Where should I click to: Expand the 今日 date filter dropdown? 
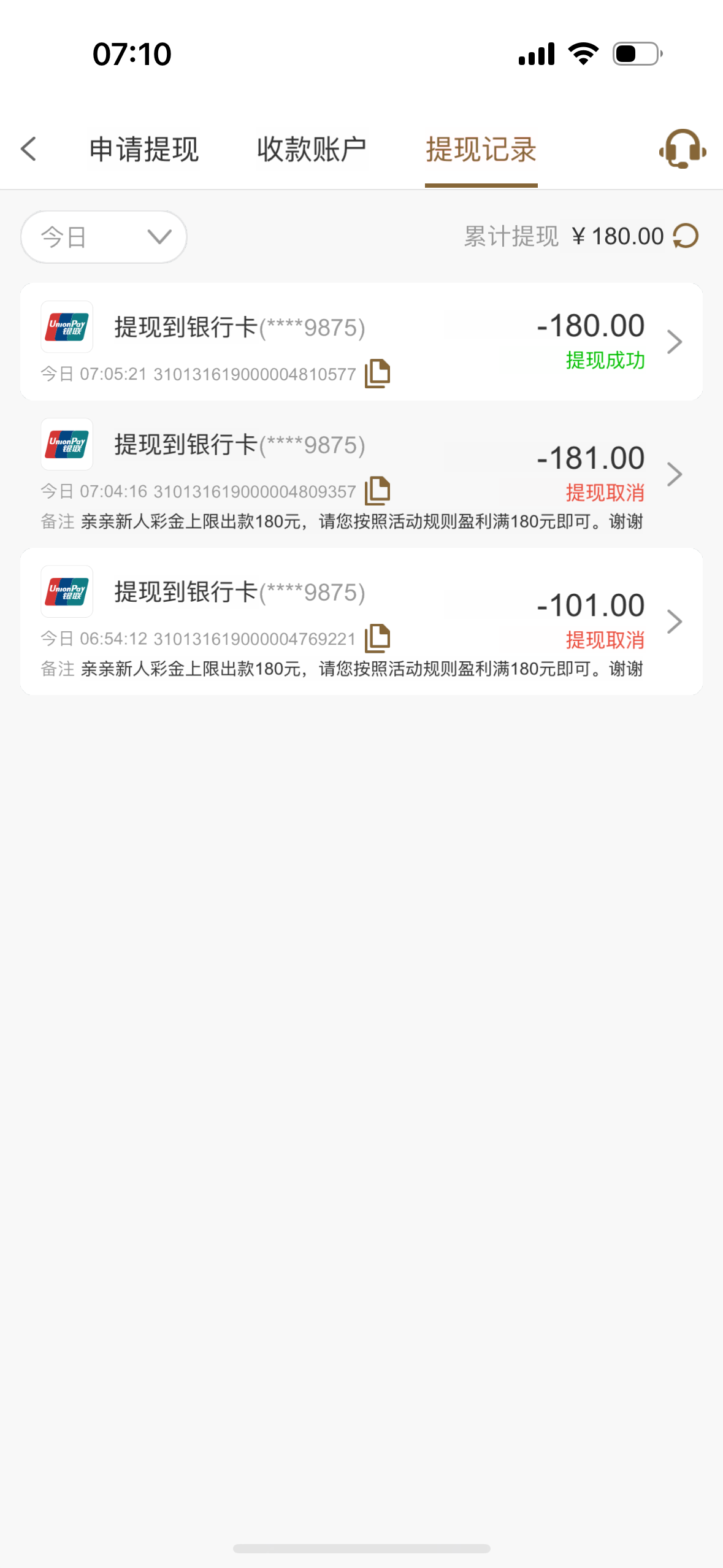[x=104, y=237]
